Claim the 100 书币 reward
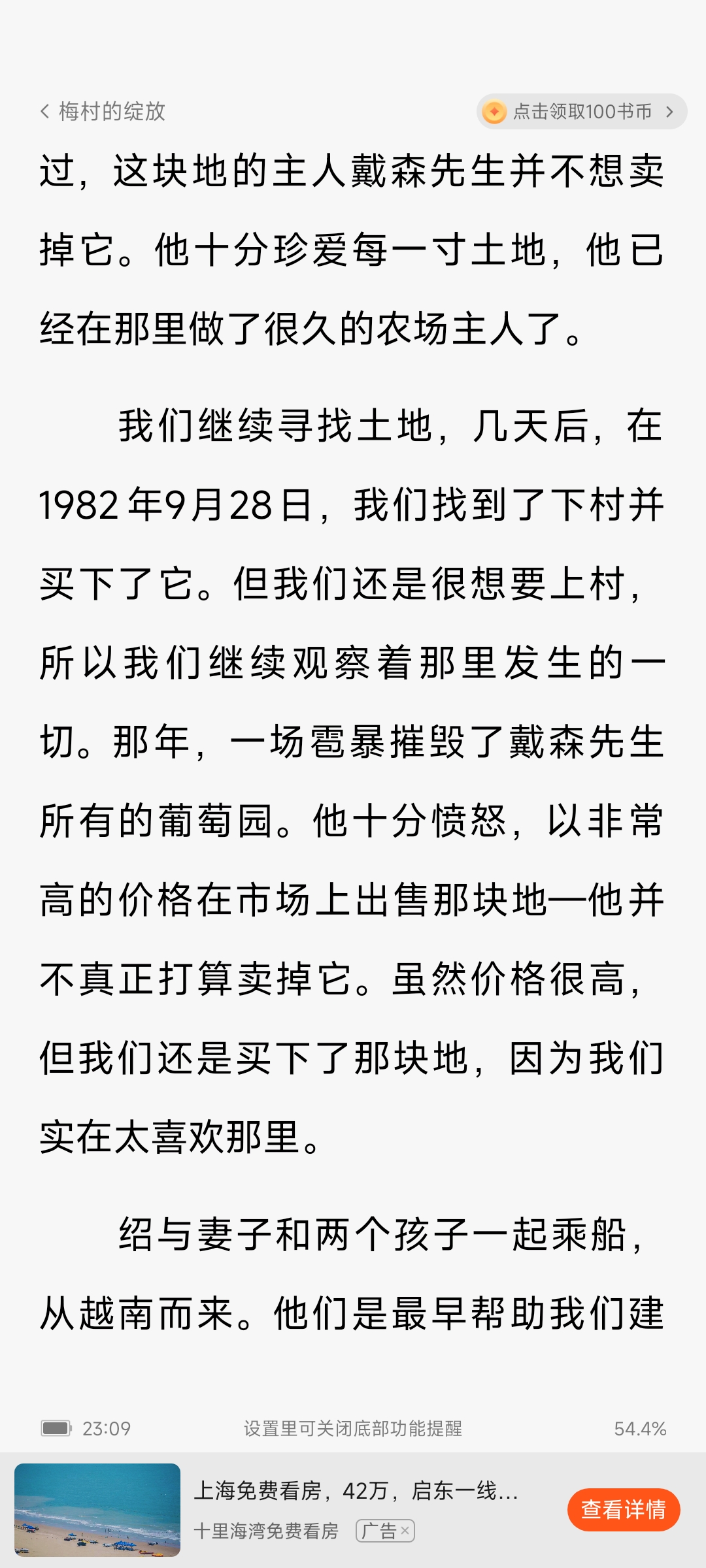Viewport: 706px width, 1568px height. pyautogui.click(x=581, y=112)
